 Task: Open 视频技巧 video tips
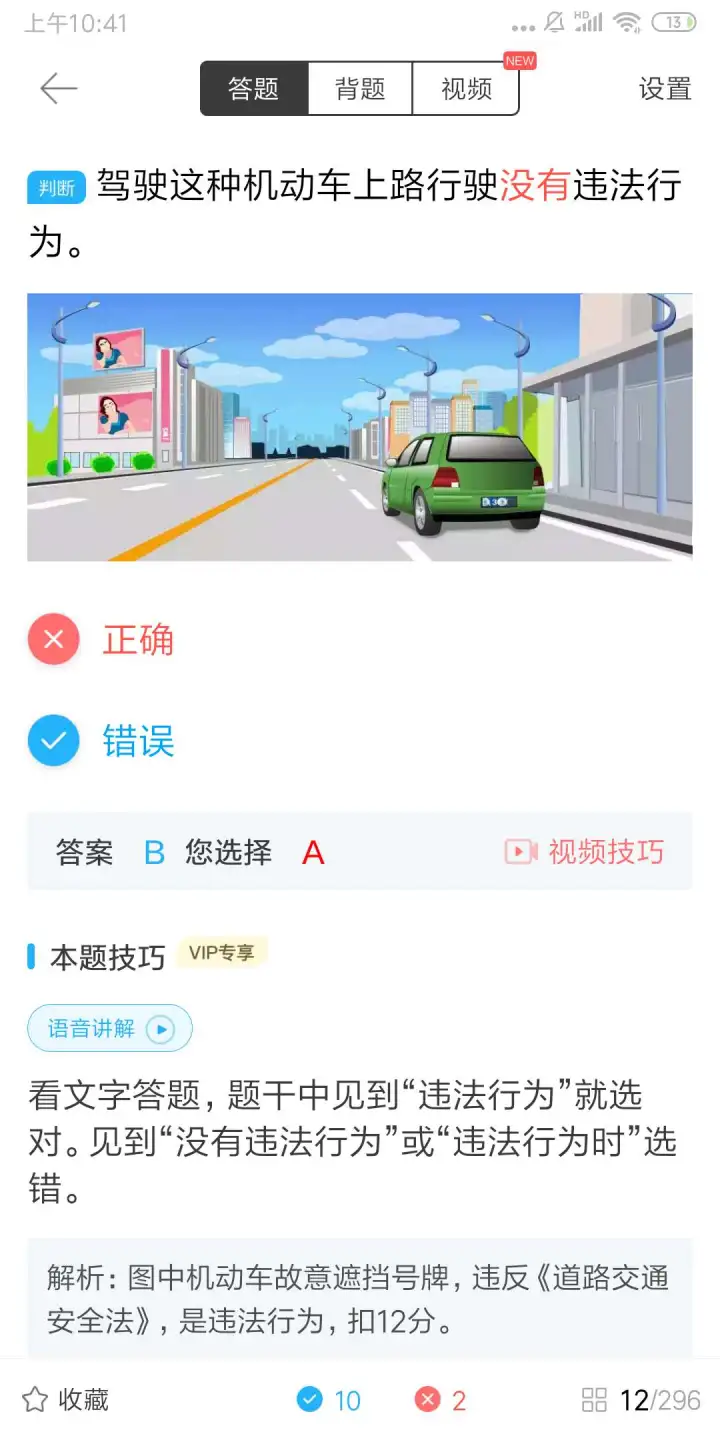(x=585, y=852)
